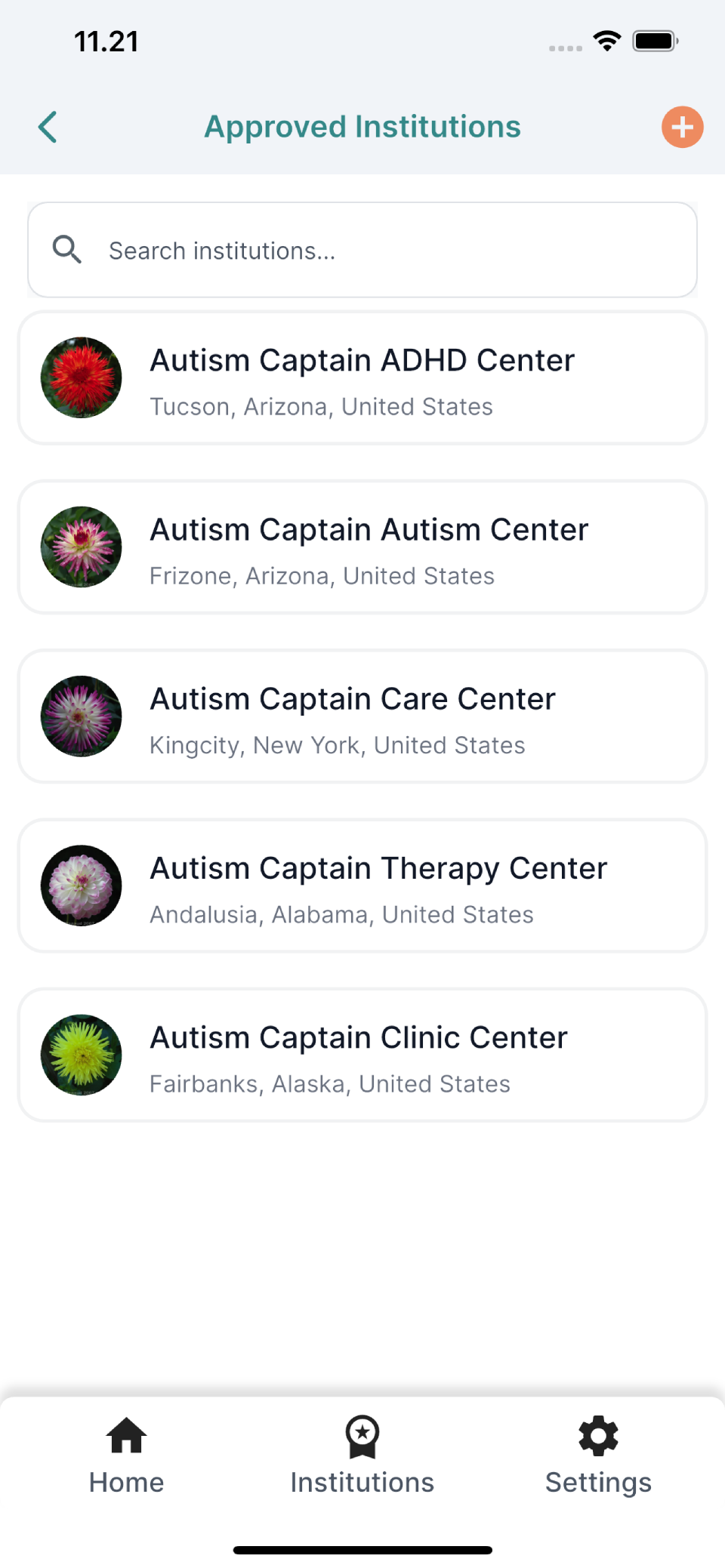Screen dimensions: 725x1568
Task: Open Autism Captain Clinic Center listing
Action: pyautogui.click(x=362, y=1054)
